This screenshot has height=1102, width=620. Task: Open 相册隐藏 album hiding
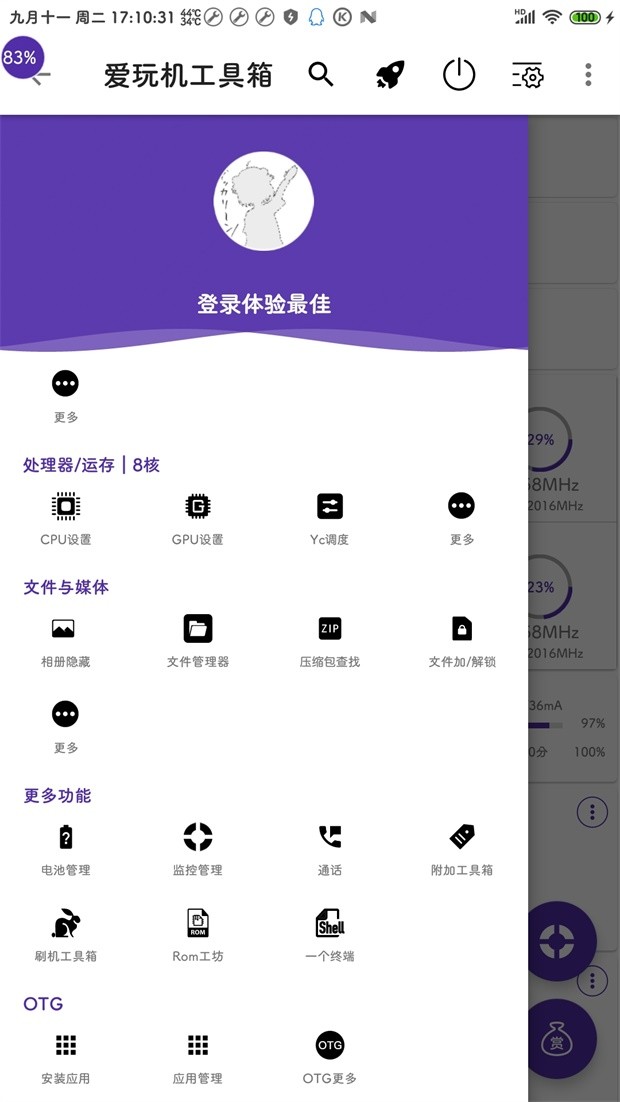click(66, 638)
